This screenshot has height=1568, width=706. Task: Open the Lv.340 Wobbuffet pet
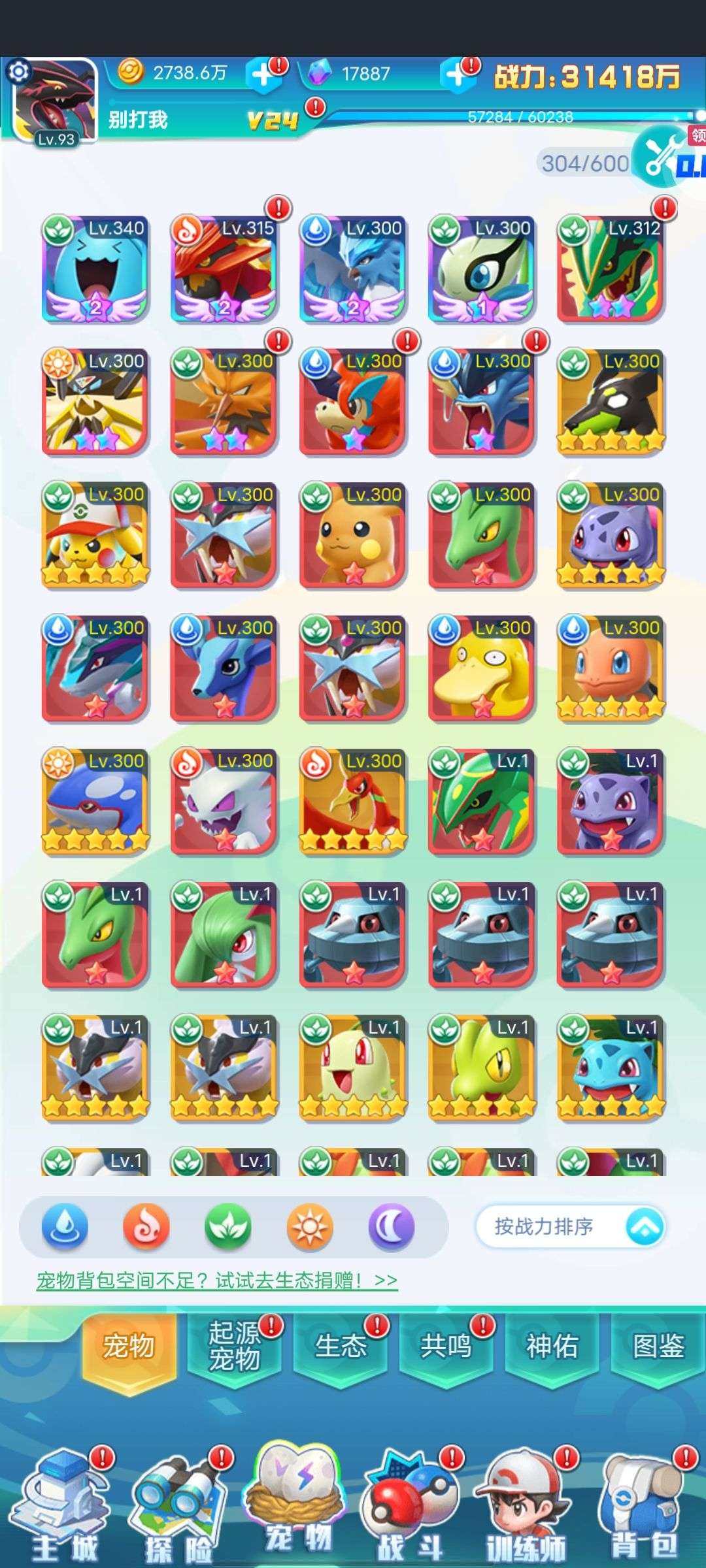pyautogui.click(x=95, y=269)
